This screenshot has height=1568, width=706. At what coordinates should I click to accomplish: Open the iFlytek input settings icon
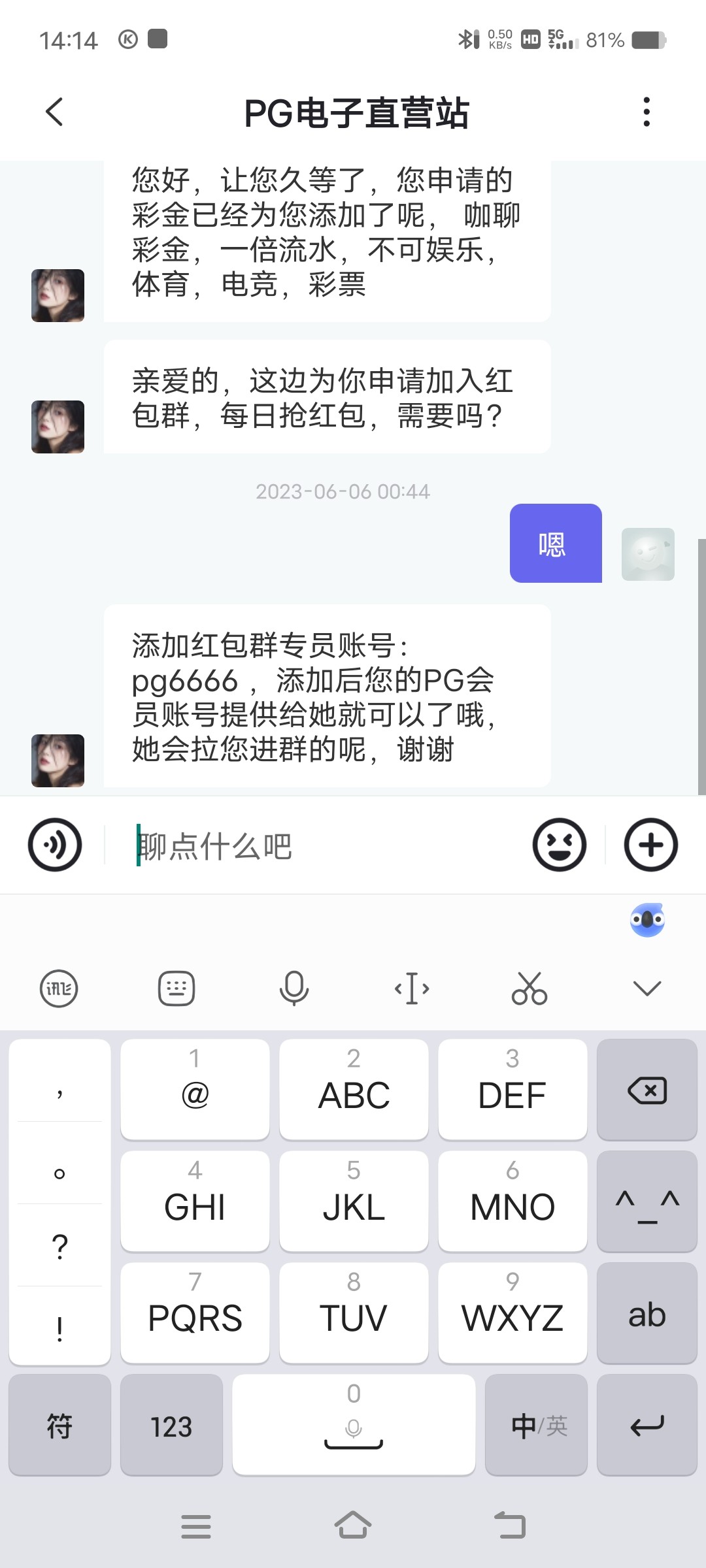coord(59,988)
